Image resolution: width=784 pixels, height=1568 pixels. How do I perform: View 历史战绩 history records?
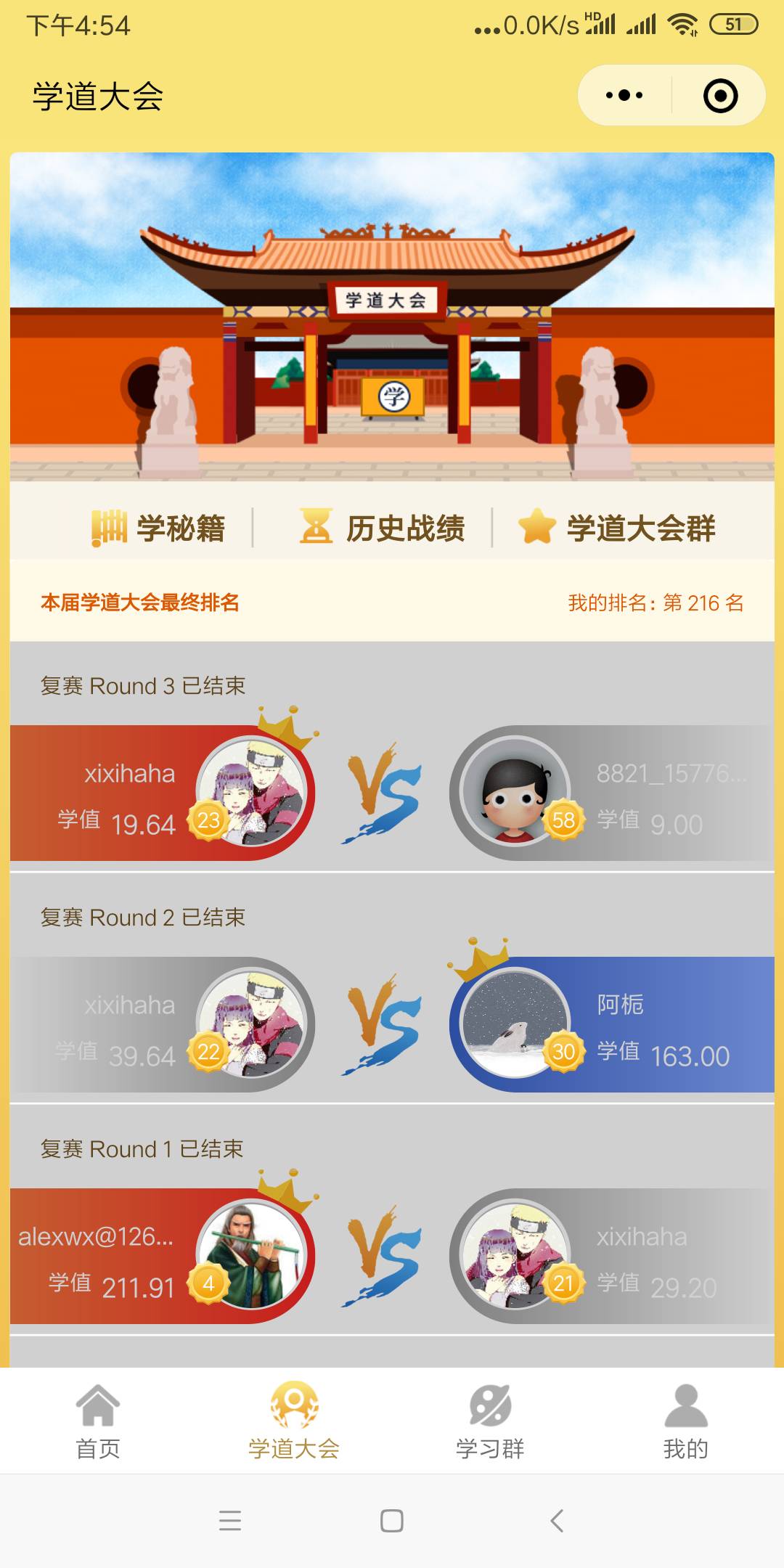383,528
